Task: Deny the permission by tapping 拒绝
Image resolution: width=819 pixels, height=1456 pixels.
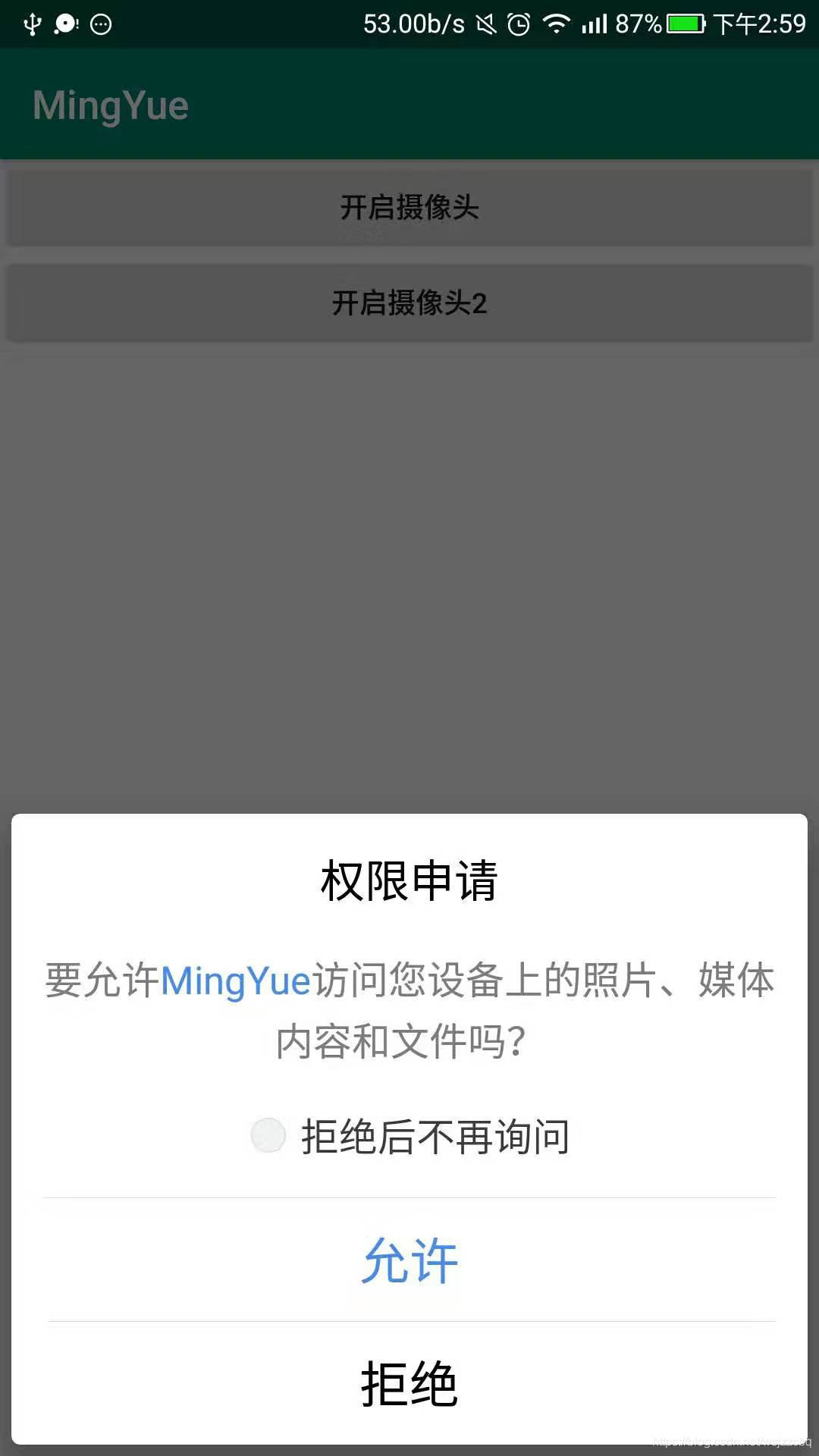Action: click(409, 1384)
